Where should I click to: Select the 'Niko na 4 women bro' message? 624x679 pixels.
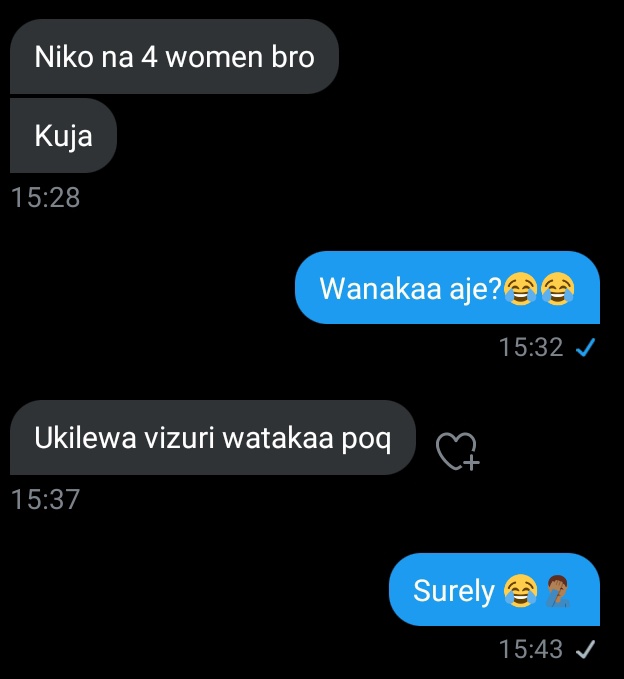click(x=174, y=57)
